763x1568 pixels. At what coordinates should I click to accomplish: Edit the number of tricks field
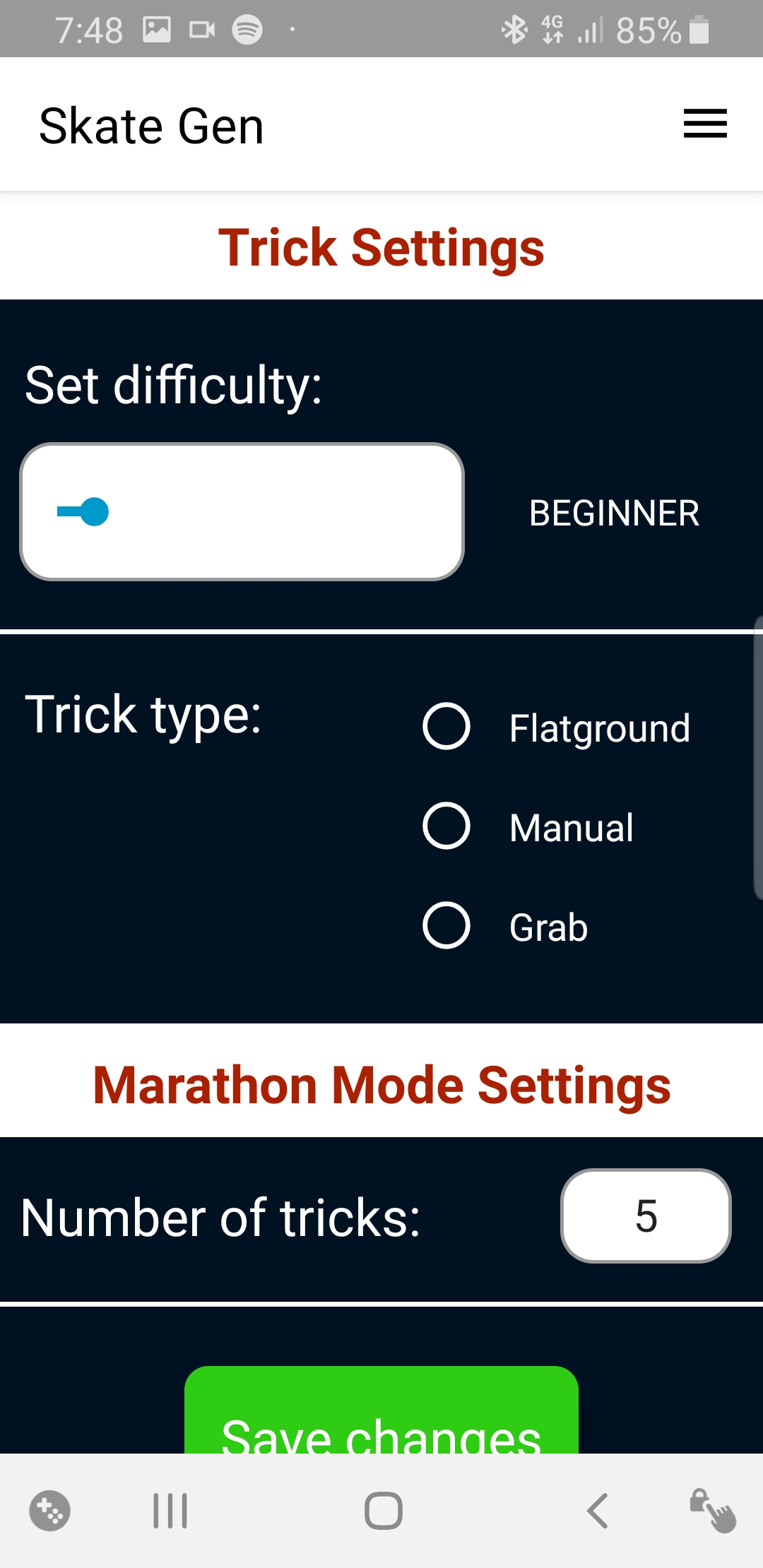point(645,1216)
